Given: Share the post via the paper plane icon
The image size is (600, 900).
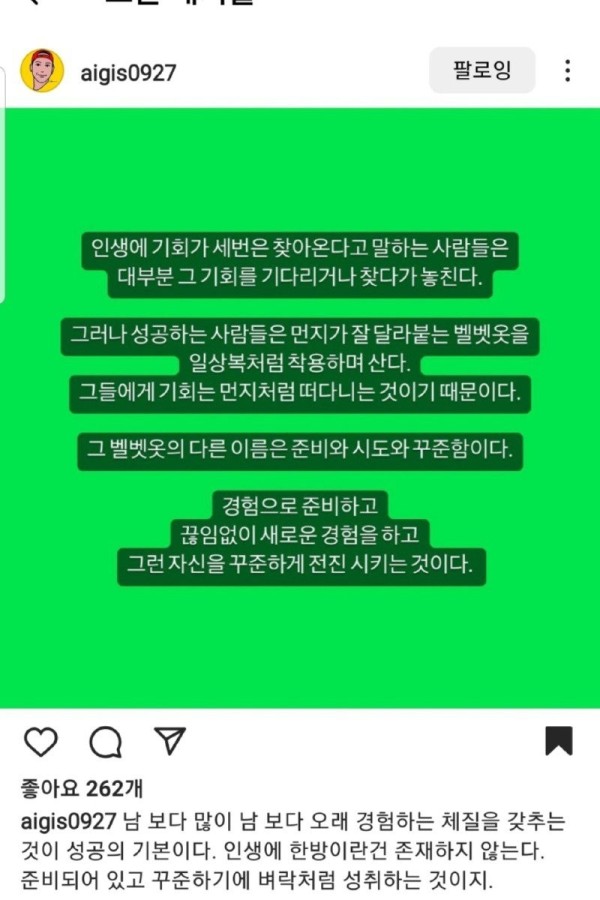Looking at the screenshot, I should point(169,740).
